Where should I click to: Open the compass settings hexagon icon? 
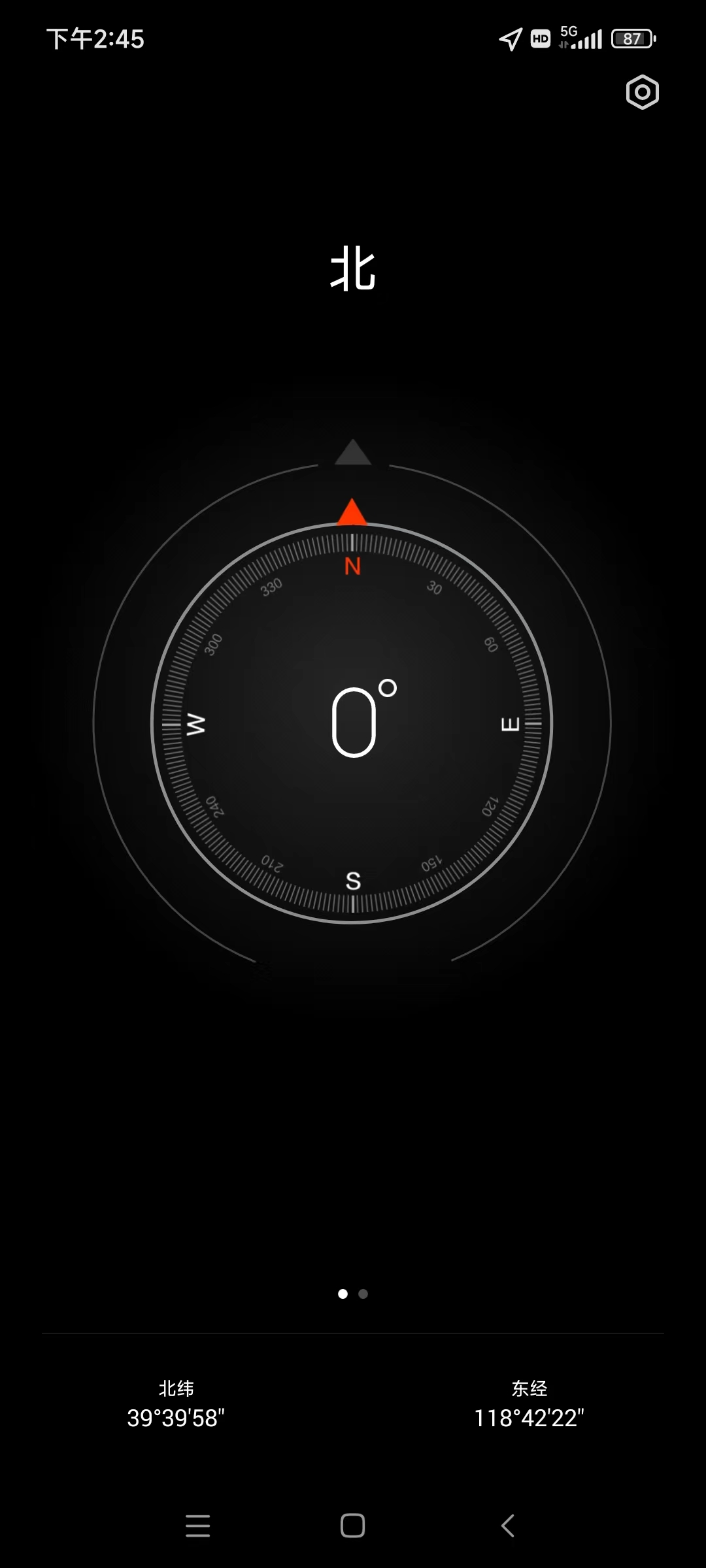click(x=642, y=92)
